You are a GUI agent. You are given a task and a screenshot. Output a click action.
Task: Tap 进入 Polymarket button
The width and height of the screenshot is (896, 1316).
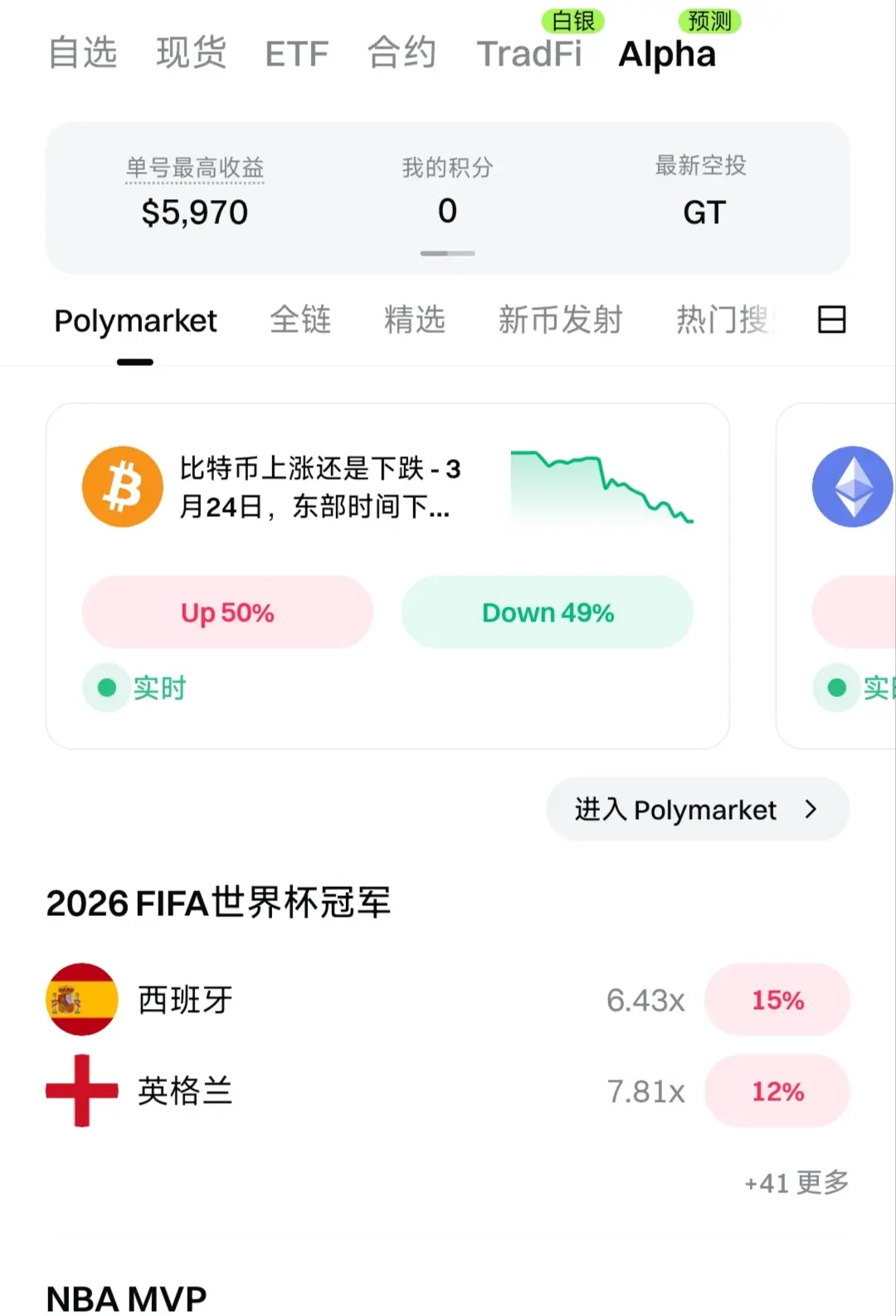click(697, 809)
